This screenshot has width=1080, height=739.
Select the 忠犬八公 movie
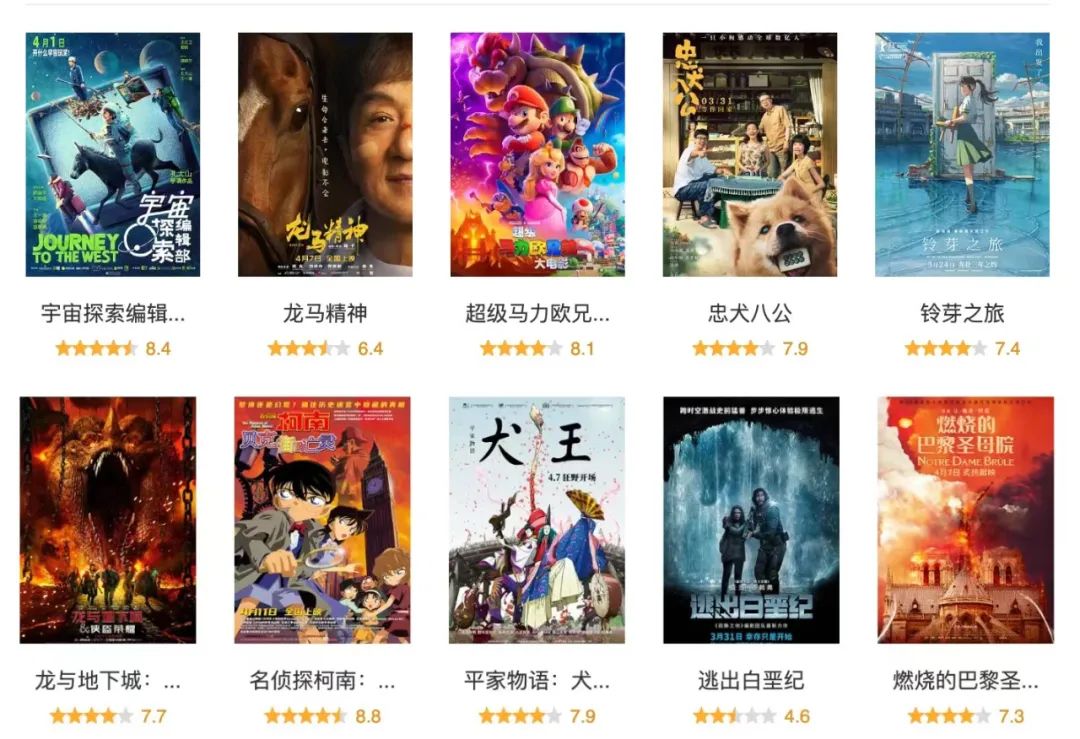(x=749, y=155)
